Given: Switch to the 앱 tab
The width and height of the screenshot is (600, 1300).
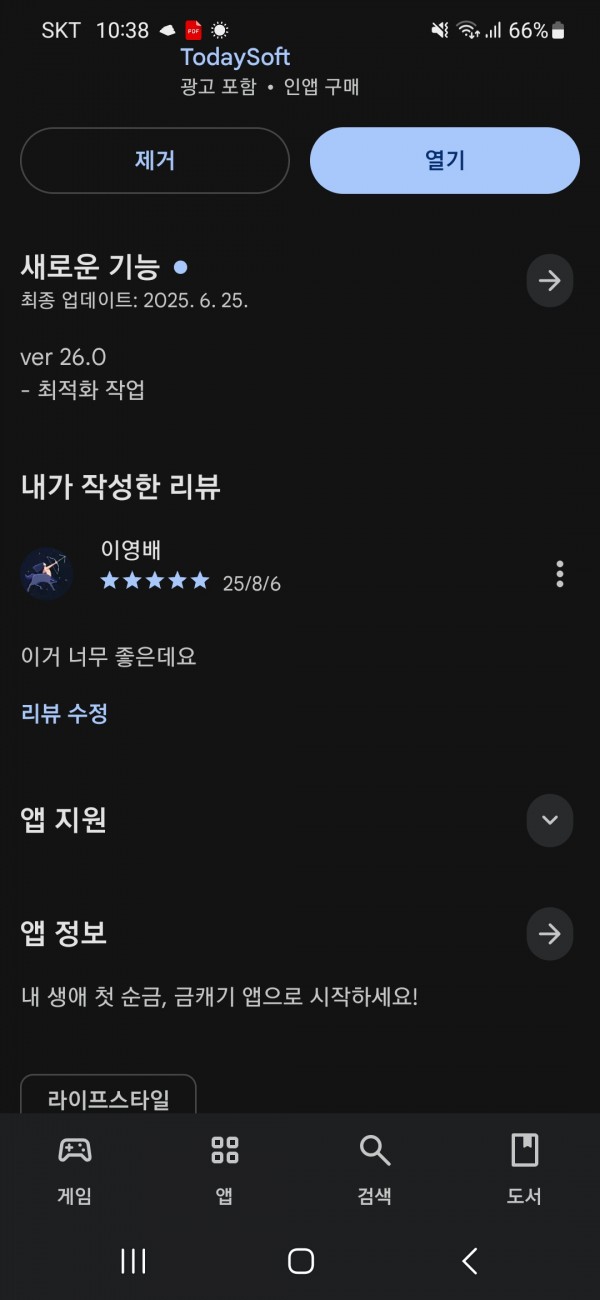Looking at the screenshot, I should click(x=225, y=1168).
